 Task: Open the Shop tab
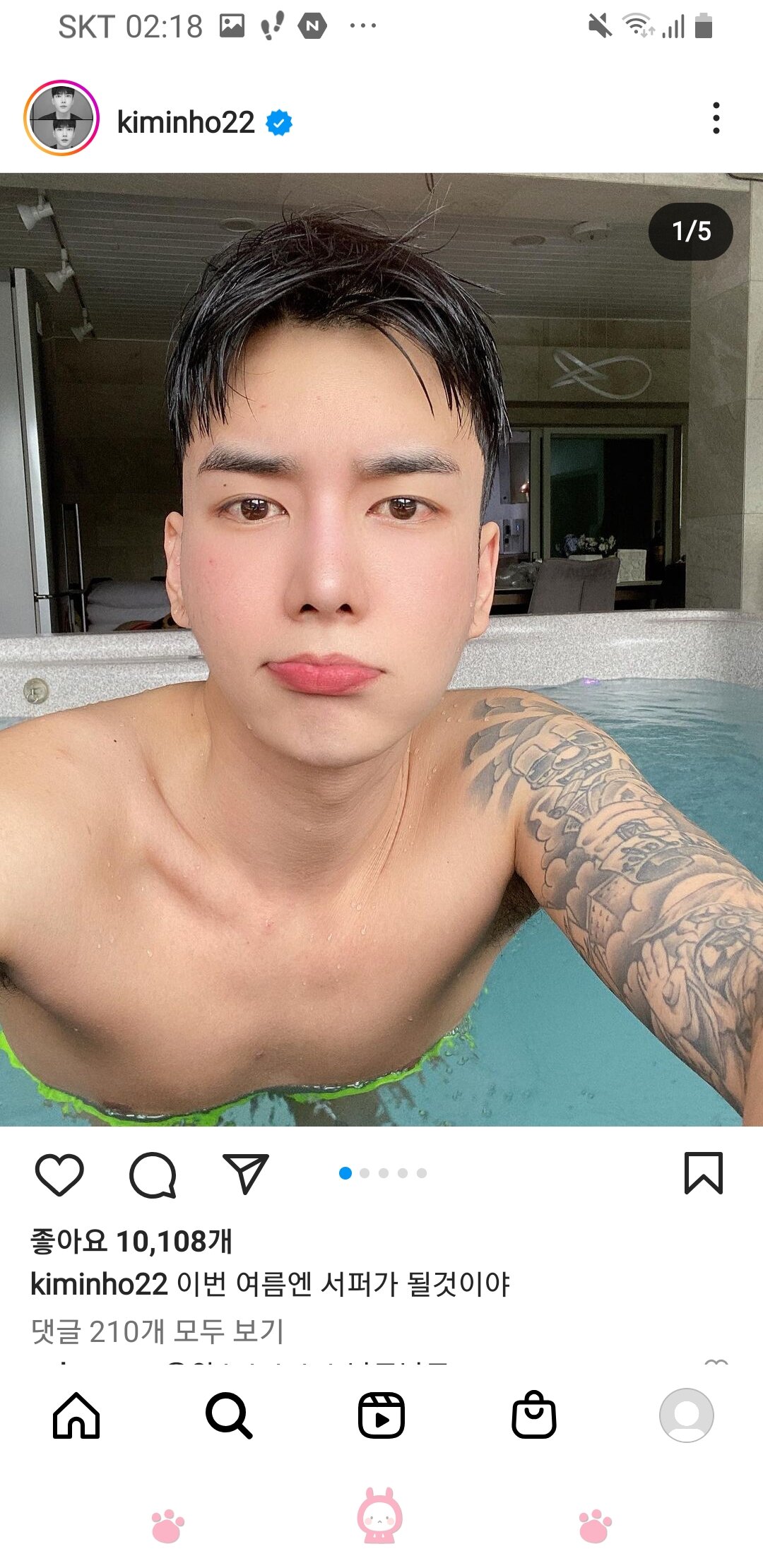click(x=534, y=1415)
